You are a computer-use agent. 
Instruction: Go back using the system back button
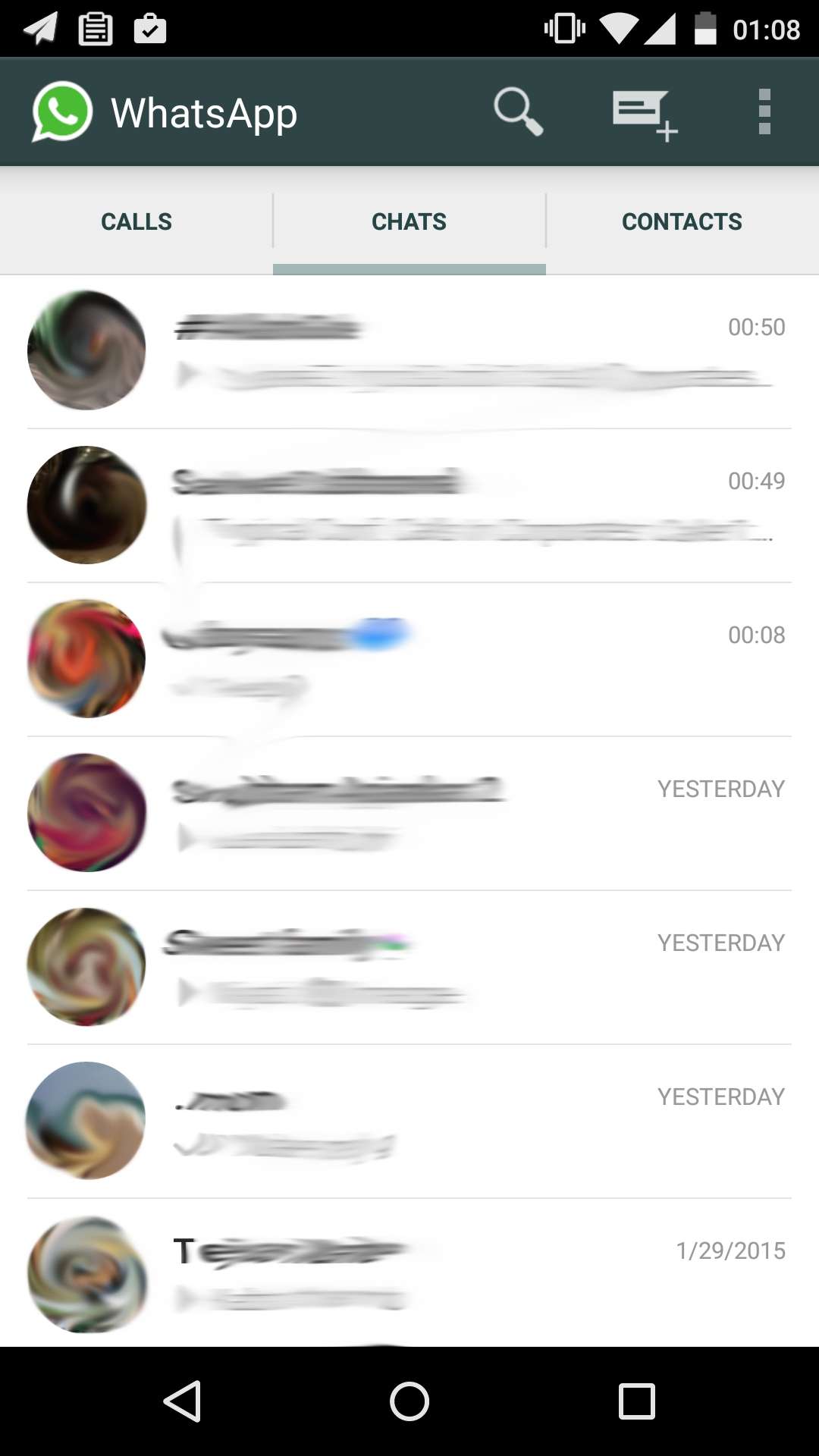click(x=182, y=1401)
